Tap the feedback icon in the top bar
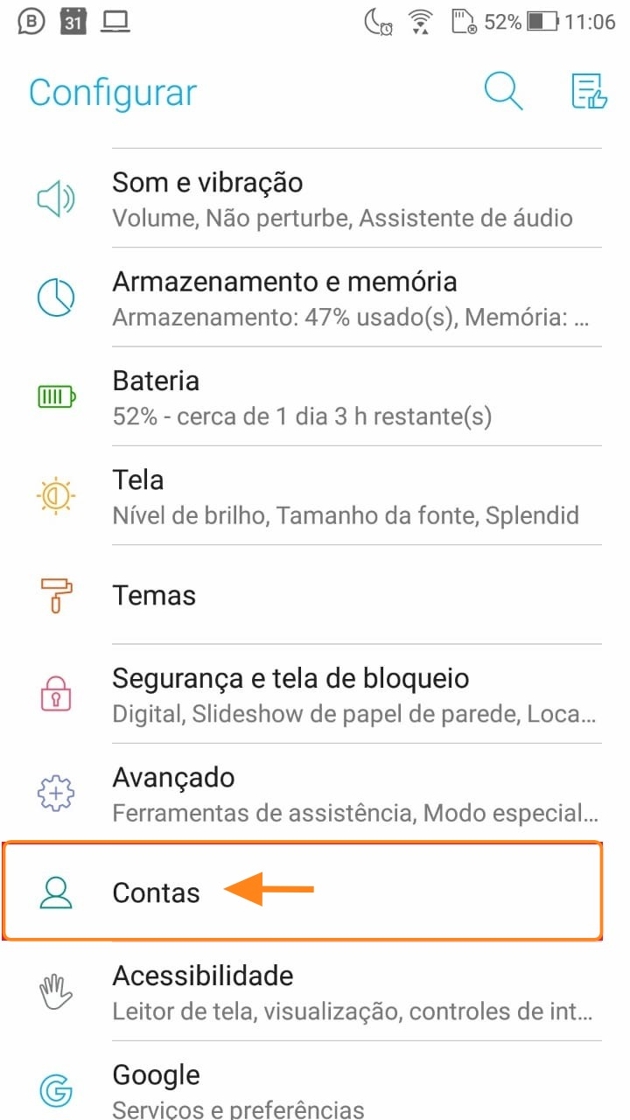 (588, 91)
